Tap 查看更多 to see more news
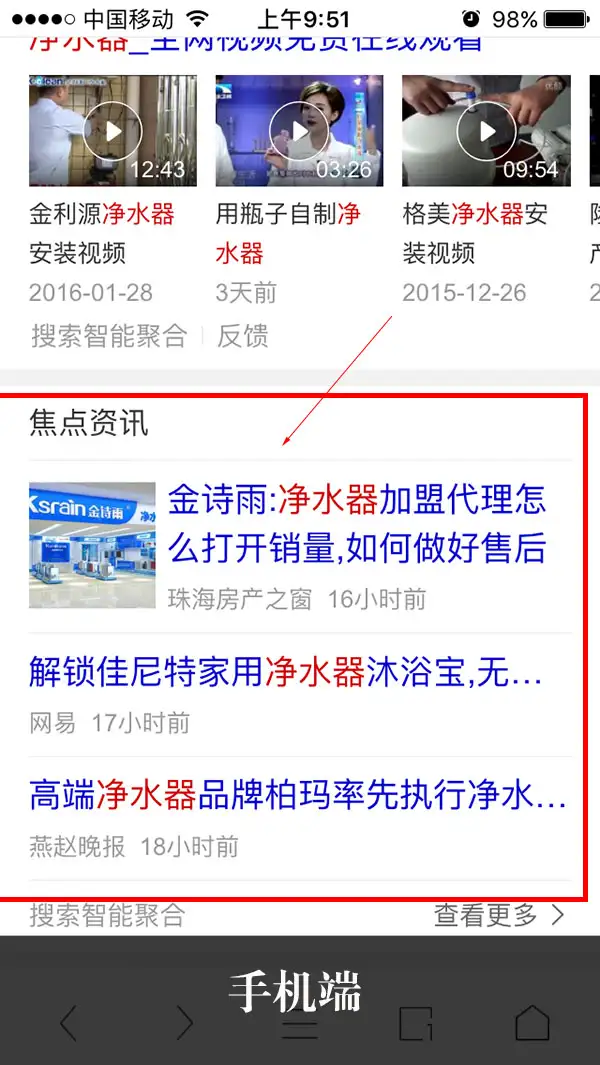Screen dimensions: 600x1065 coord(498,914)
